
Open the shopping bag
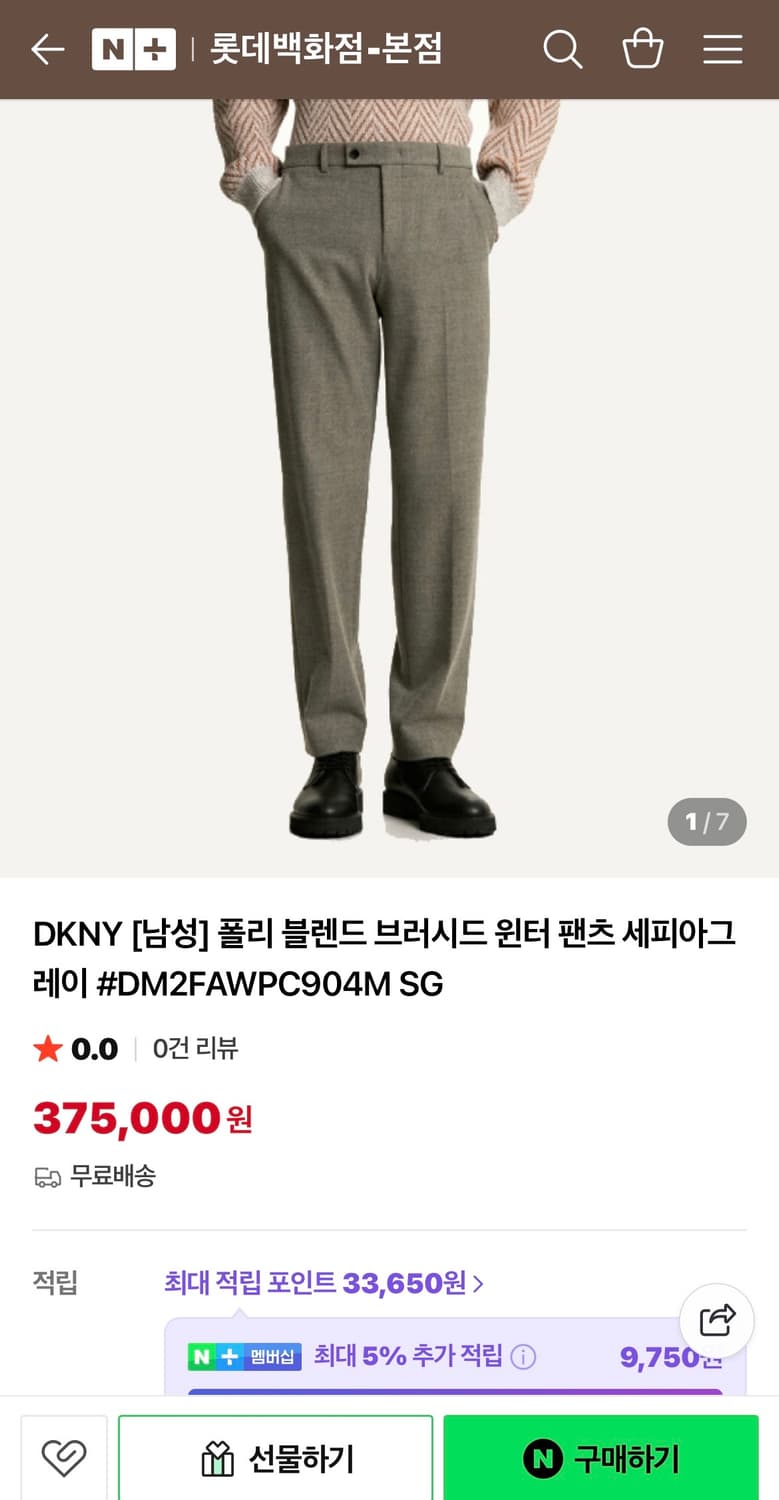[642, 49]
